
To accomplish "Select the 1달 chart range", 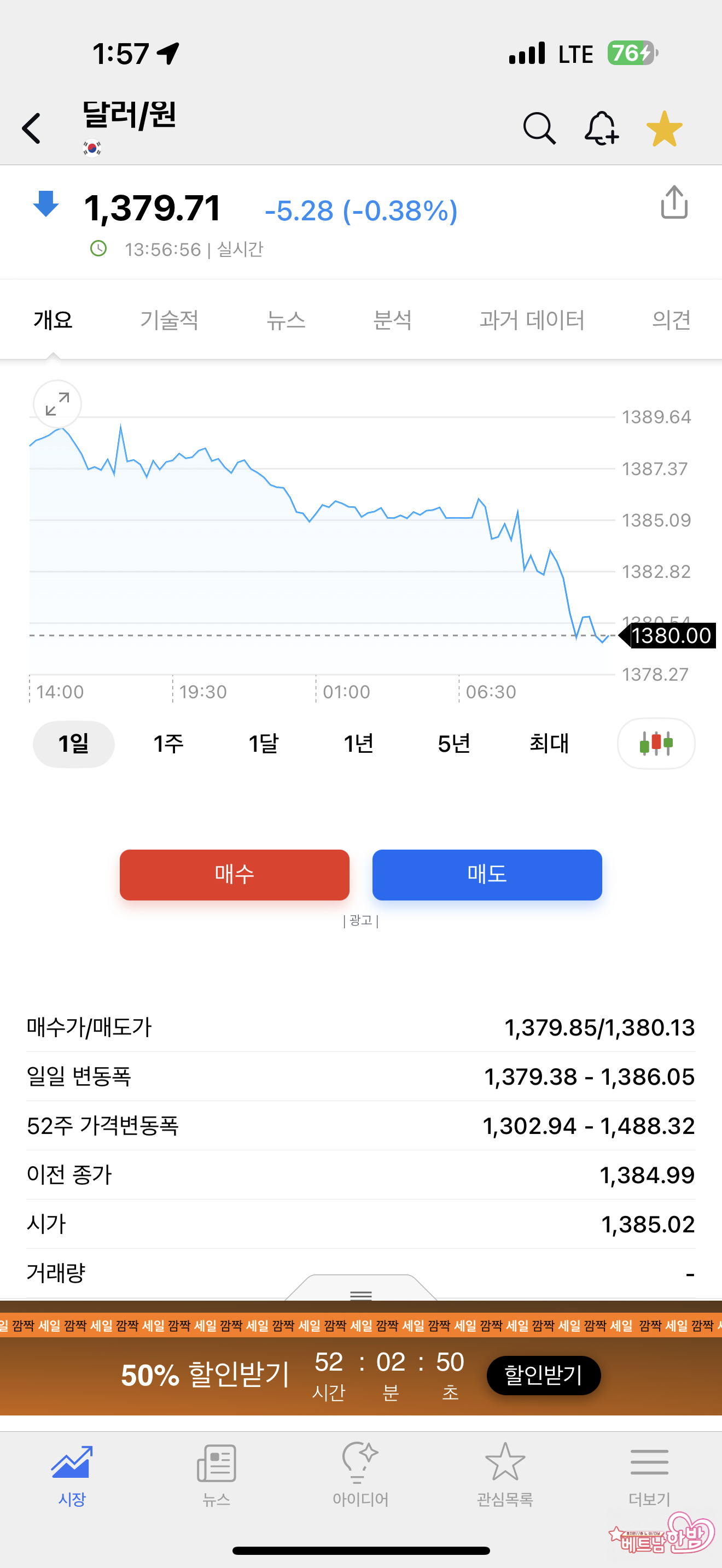I will (263, 743).
